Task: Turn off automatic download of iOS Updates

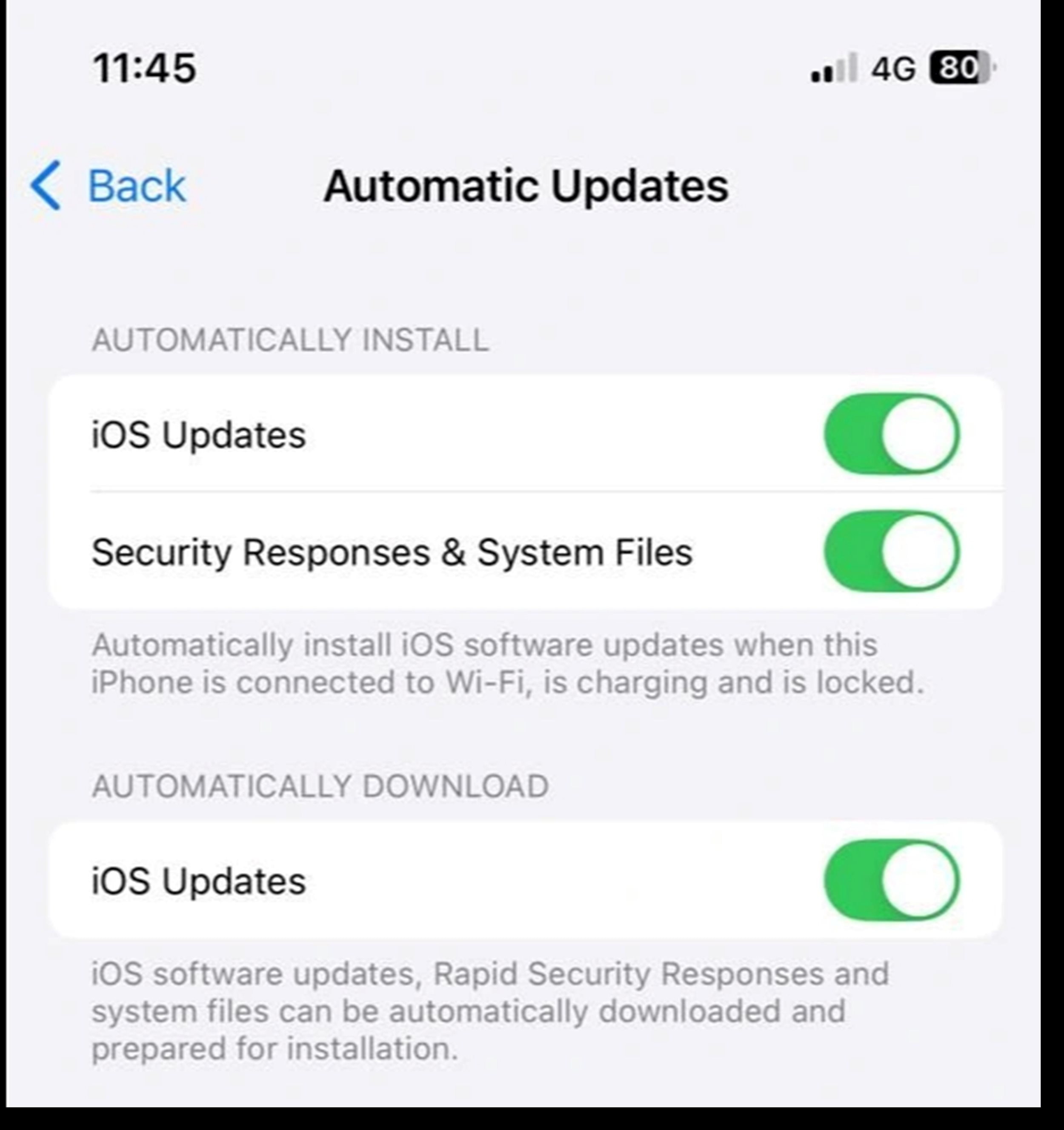Action: tap(891, 880)
